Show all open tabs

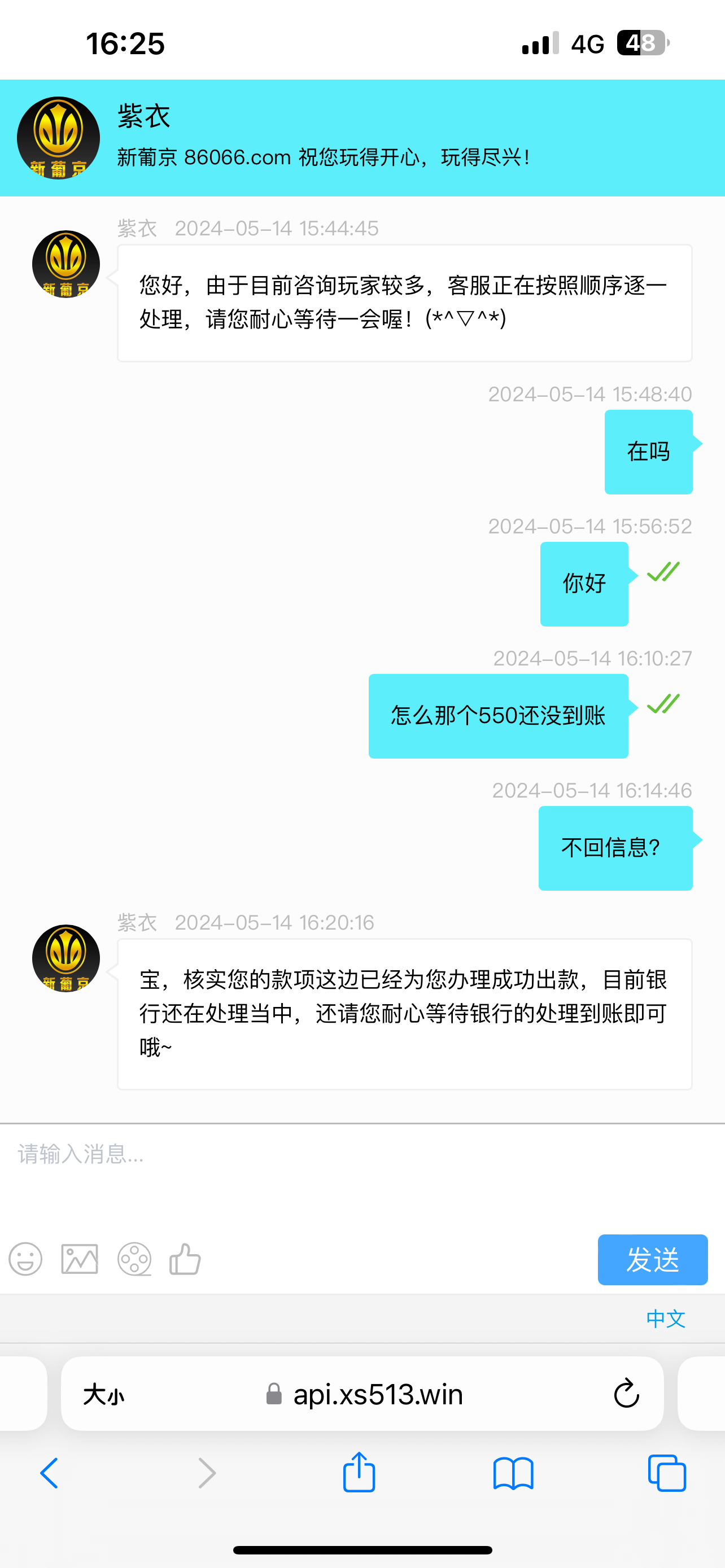tap(667, 1474)
